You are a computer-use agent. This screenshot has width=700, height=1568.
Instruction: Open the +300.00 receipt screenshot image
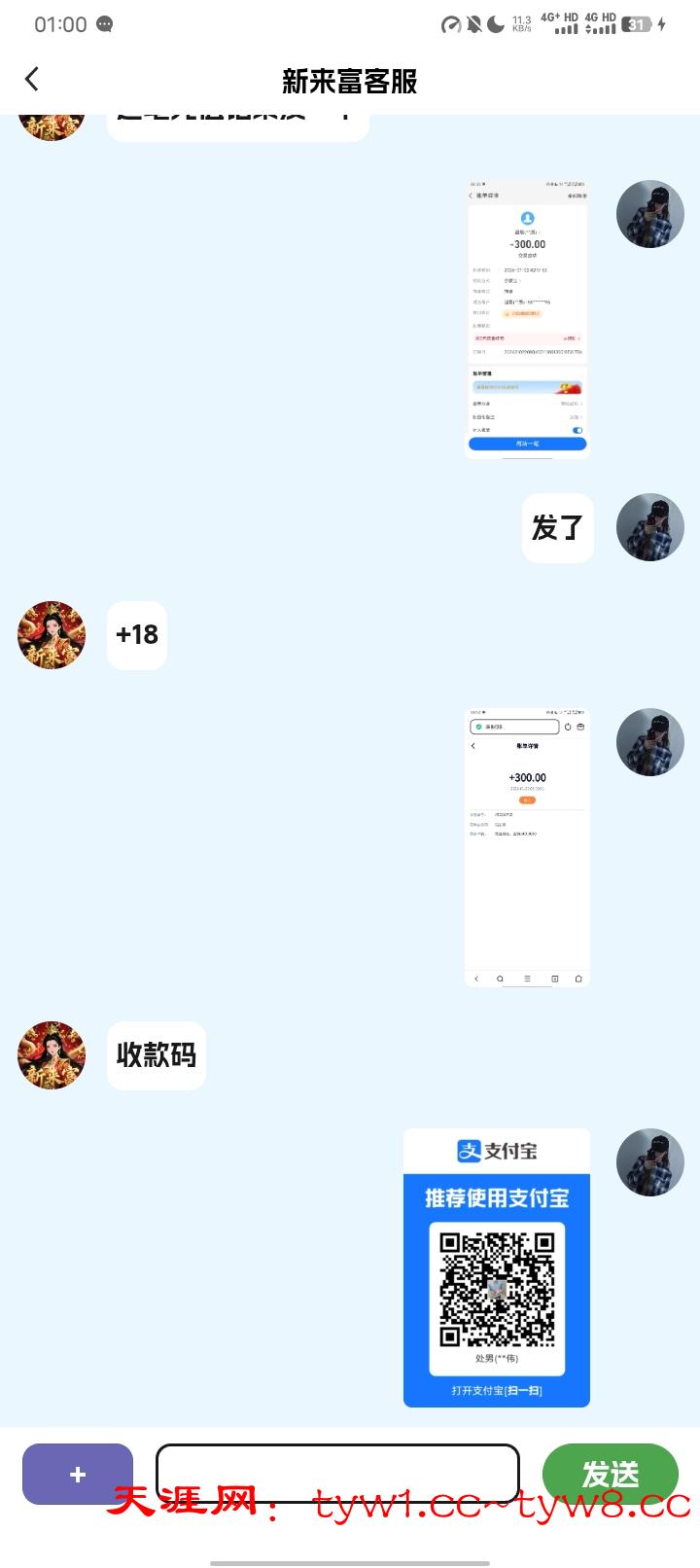pos(527,846)
